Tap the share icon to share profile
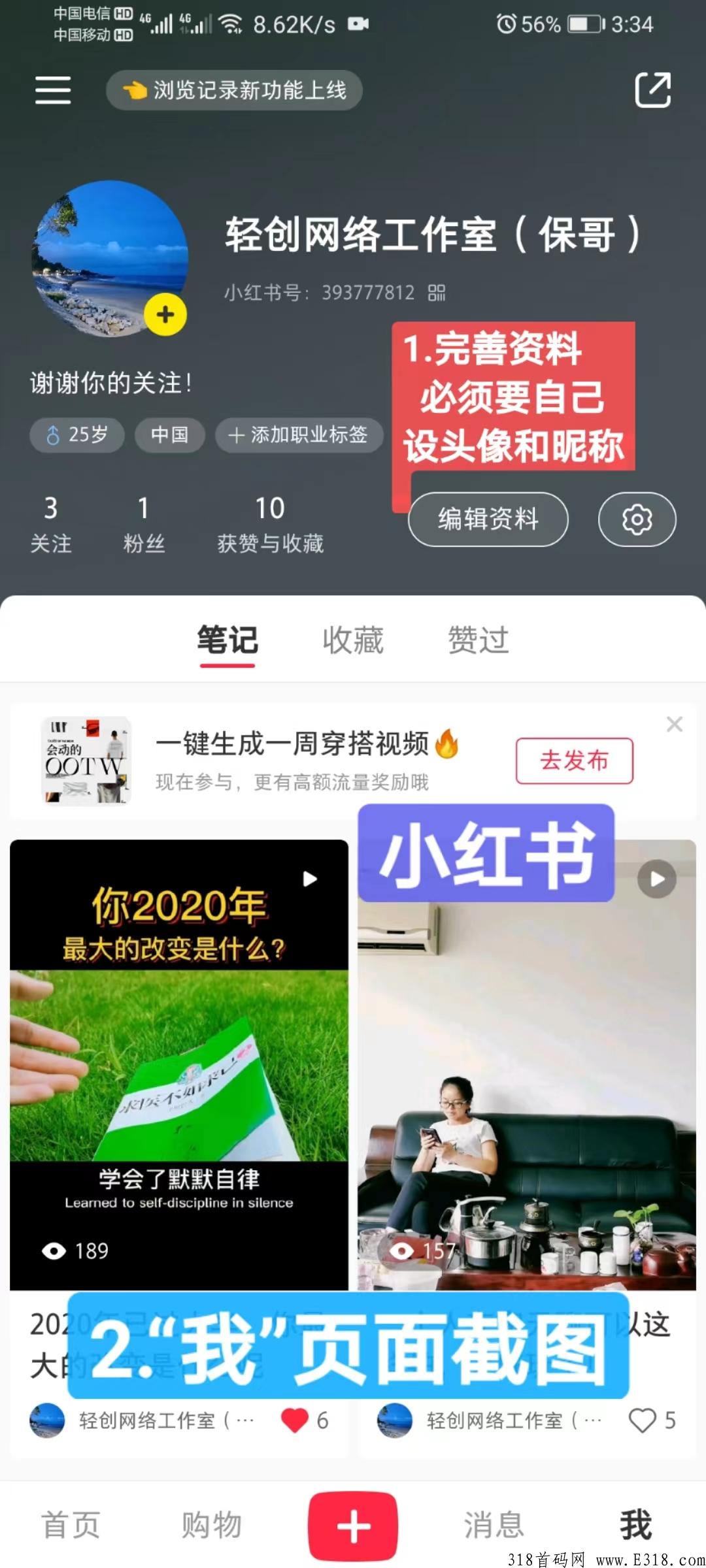This screenshot has height=1568, width=706. pyautogui.click(x=653, y=90)
